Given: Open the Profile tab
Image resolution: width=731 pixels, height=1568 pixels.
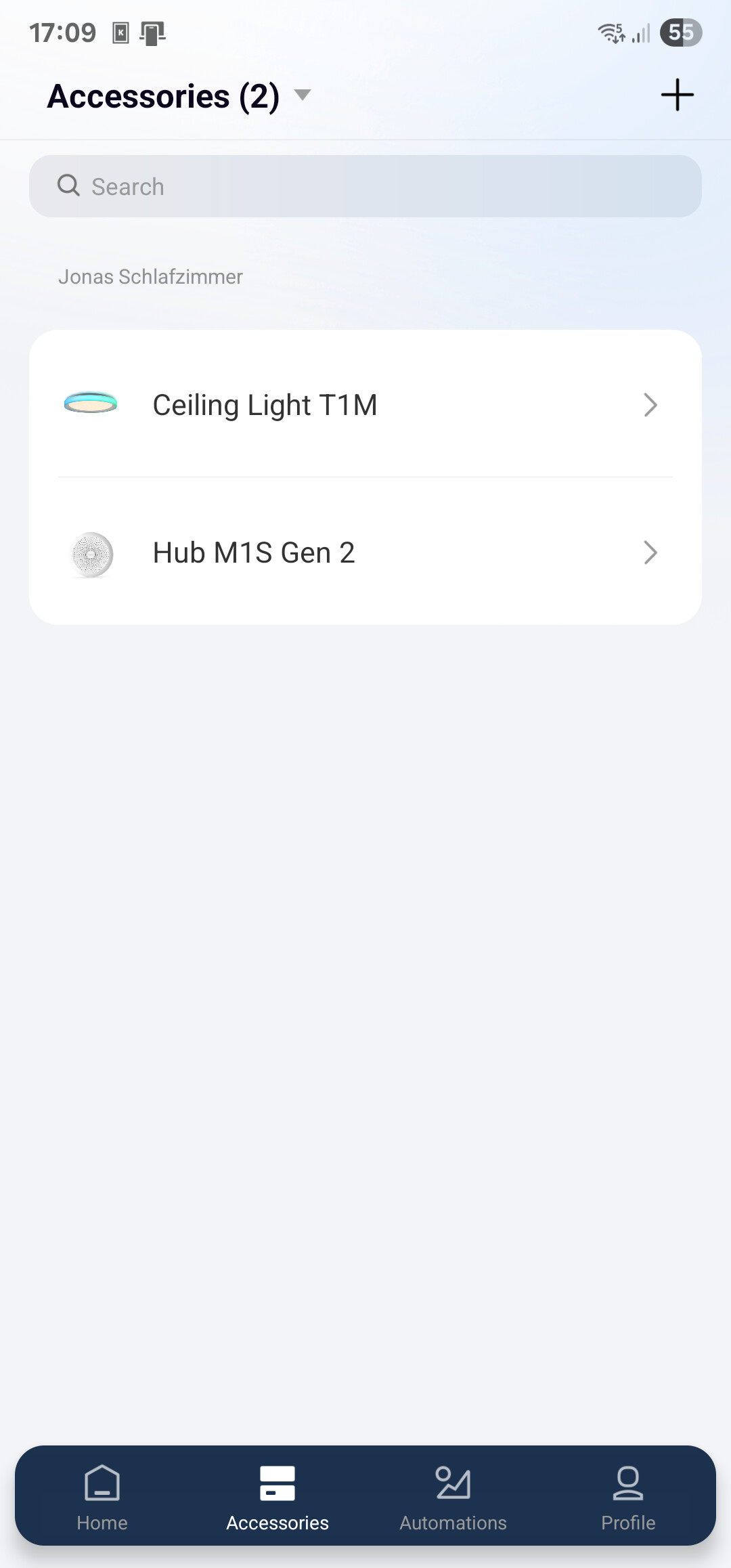Looking at the screenshot, I should (628, 1498).
